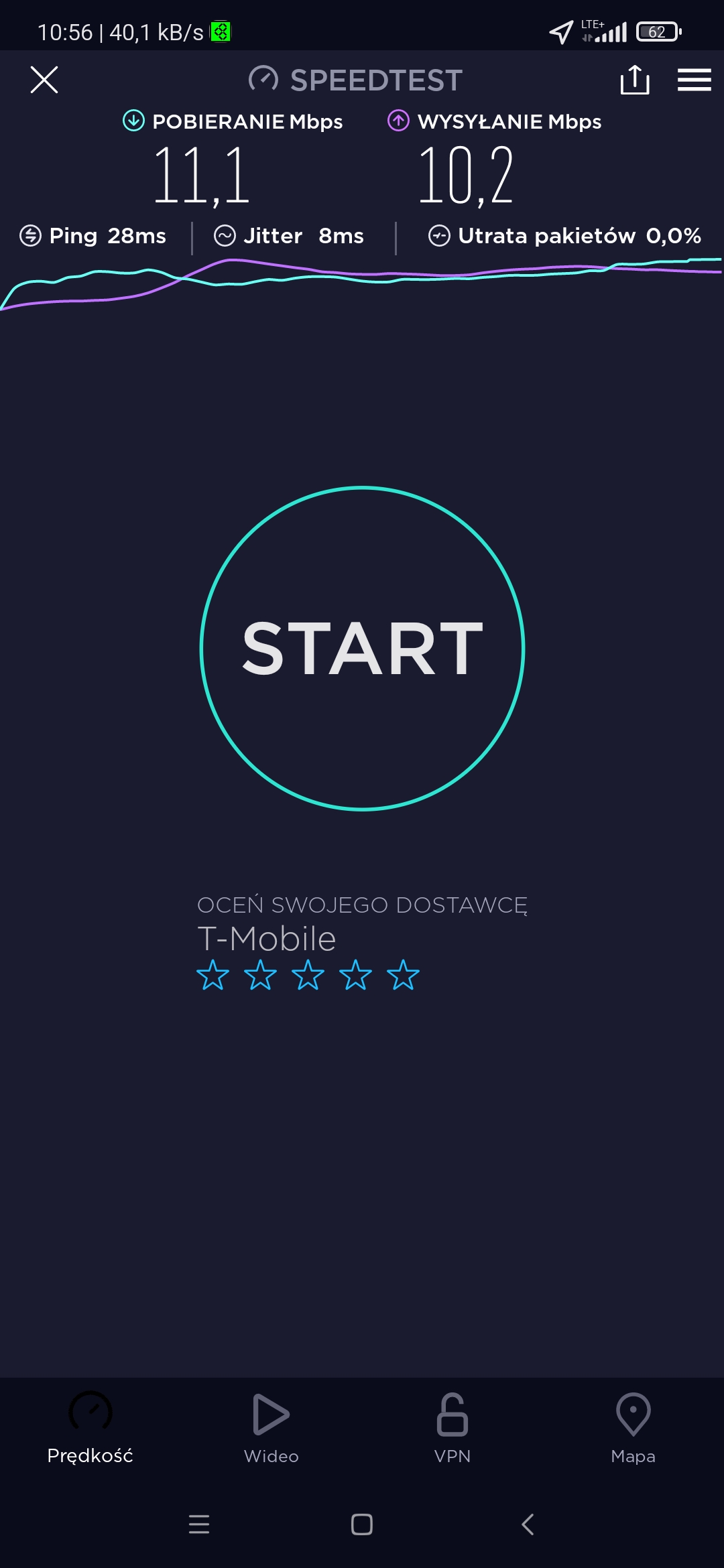Rate T-Mobile with one star
The height and width of the screenshot is (1568, 724).
[x=213, y=975]
